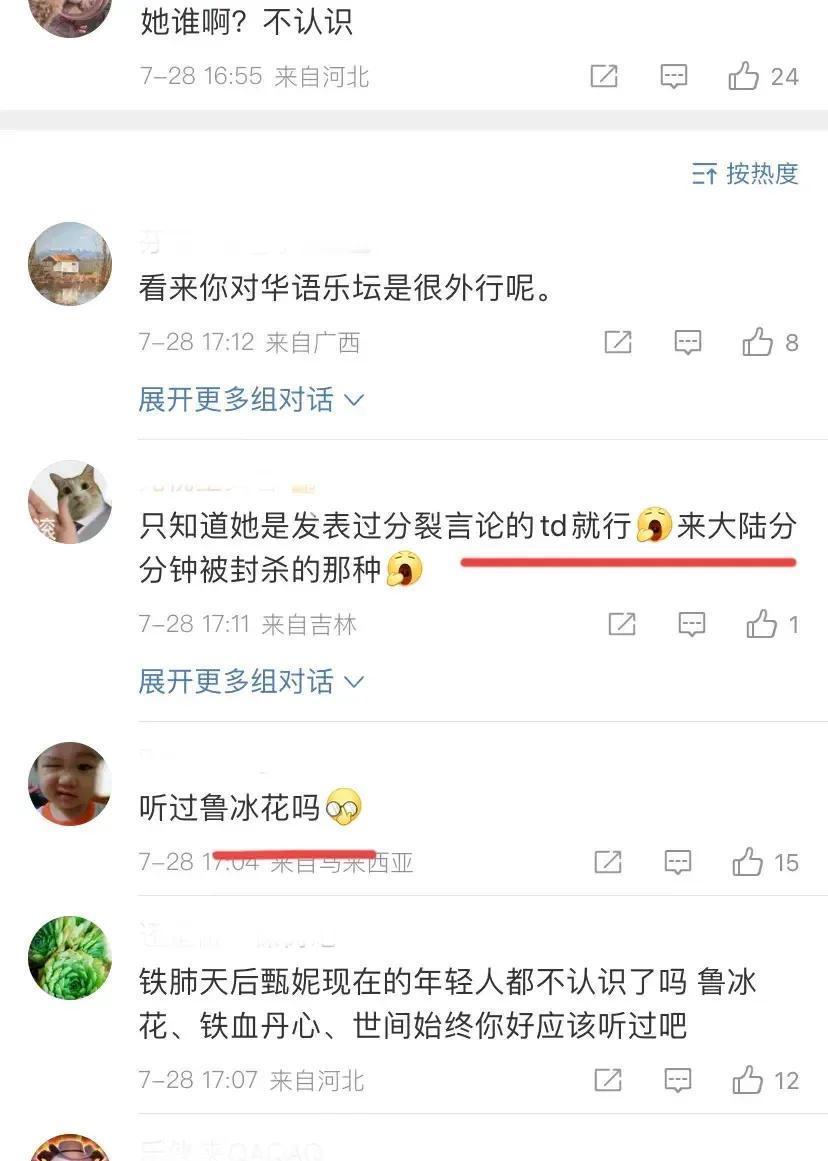Like the comment mentioning 铁肺天后甄妮
Viewport: 828px width, 1161px height.
point(747,1080)
